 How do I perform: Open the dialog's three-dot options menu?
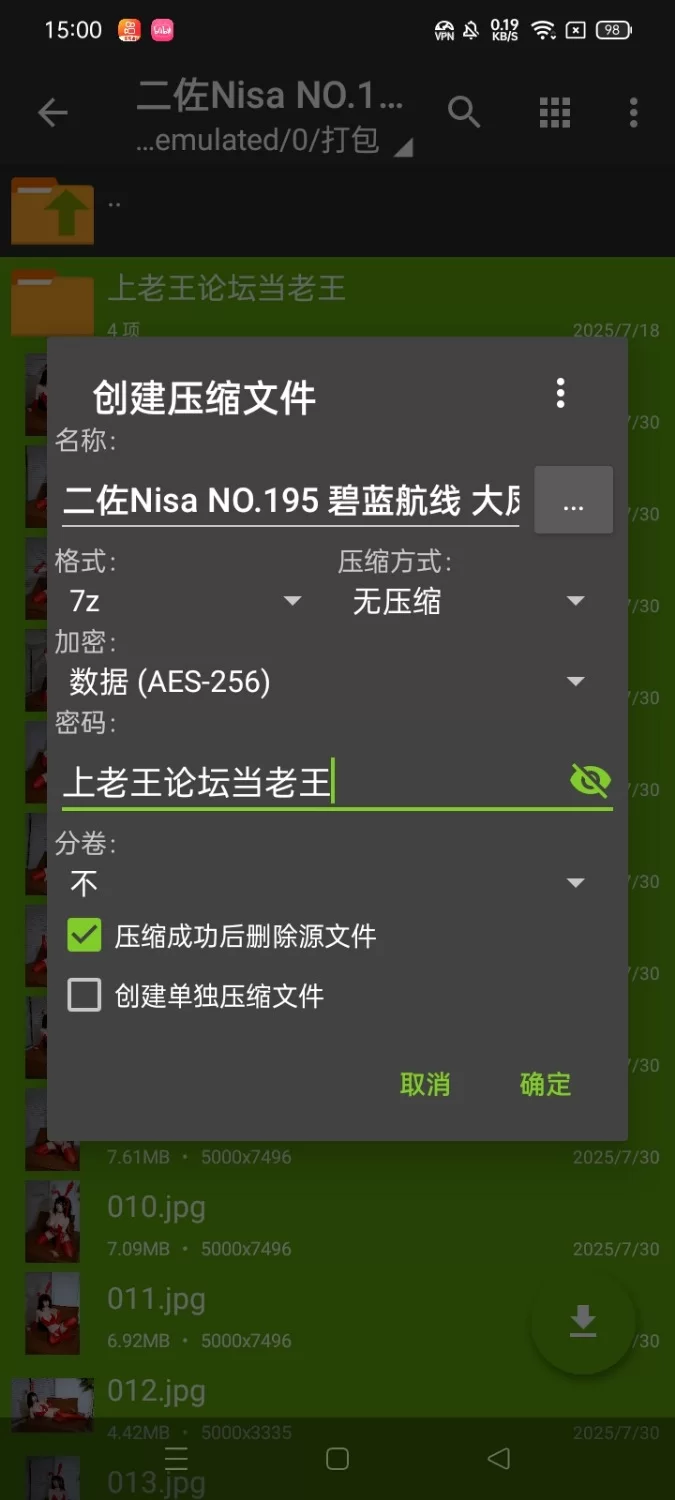[x=560, y=393]
